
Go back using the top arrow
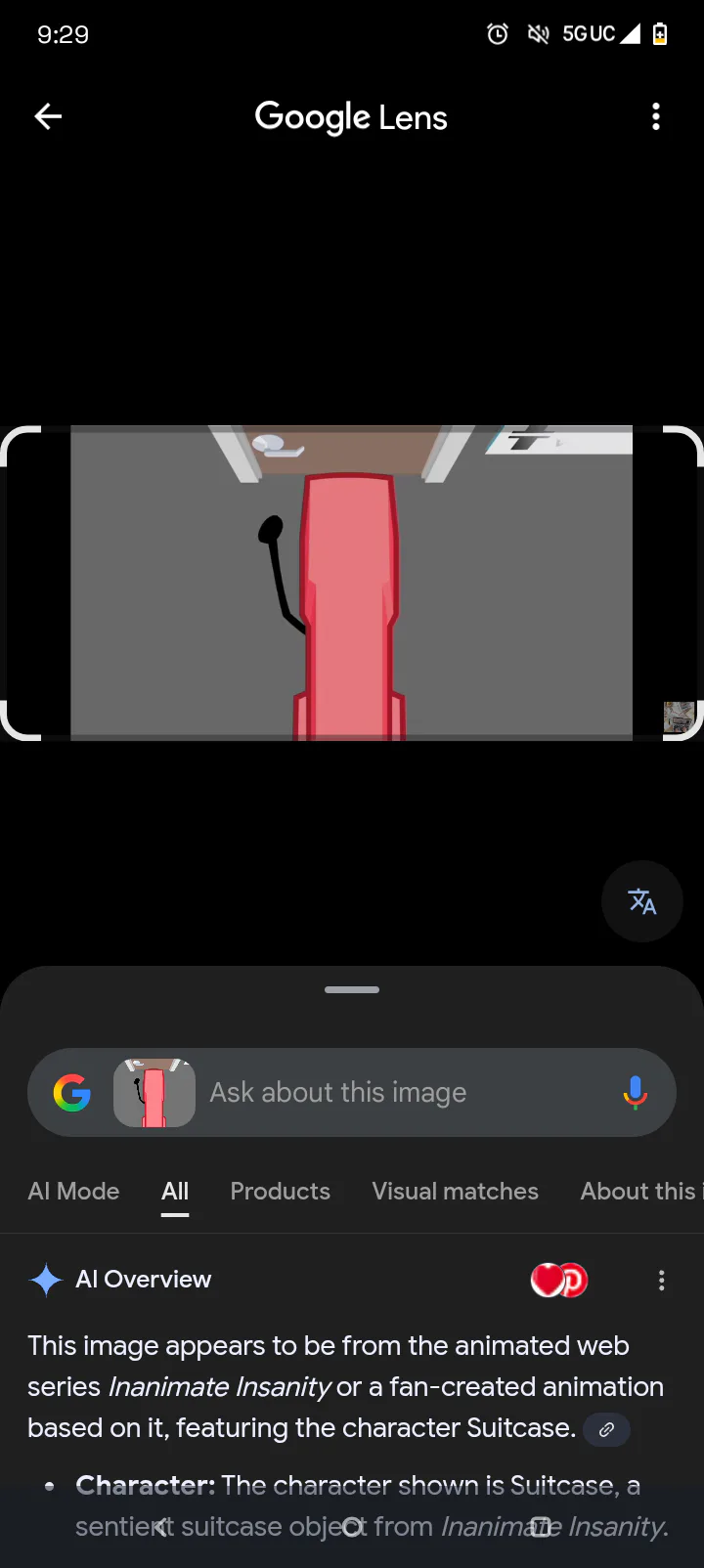pos(48,117)
